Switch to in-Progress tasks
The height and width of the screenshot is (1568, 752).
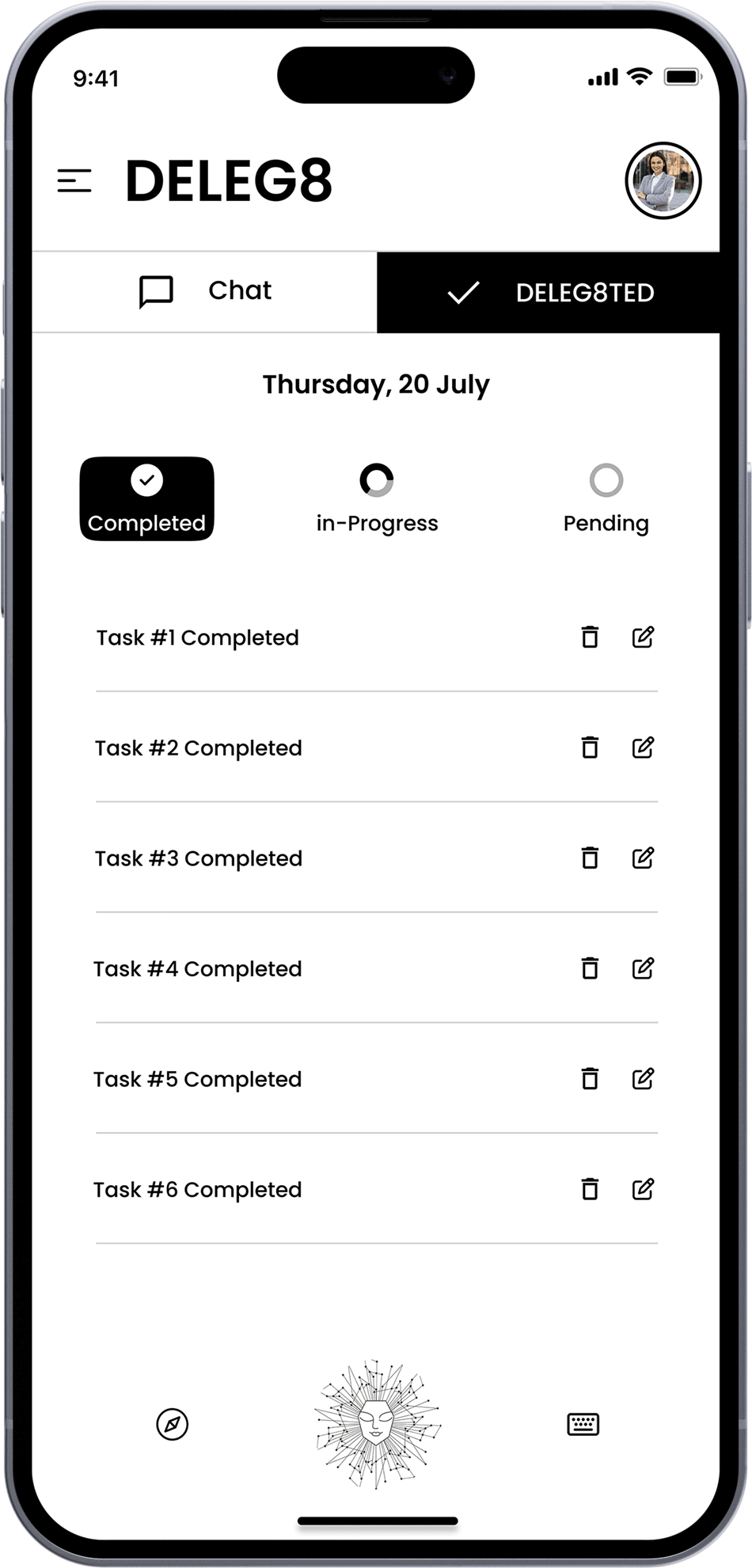377,498
